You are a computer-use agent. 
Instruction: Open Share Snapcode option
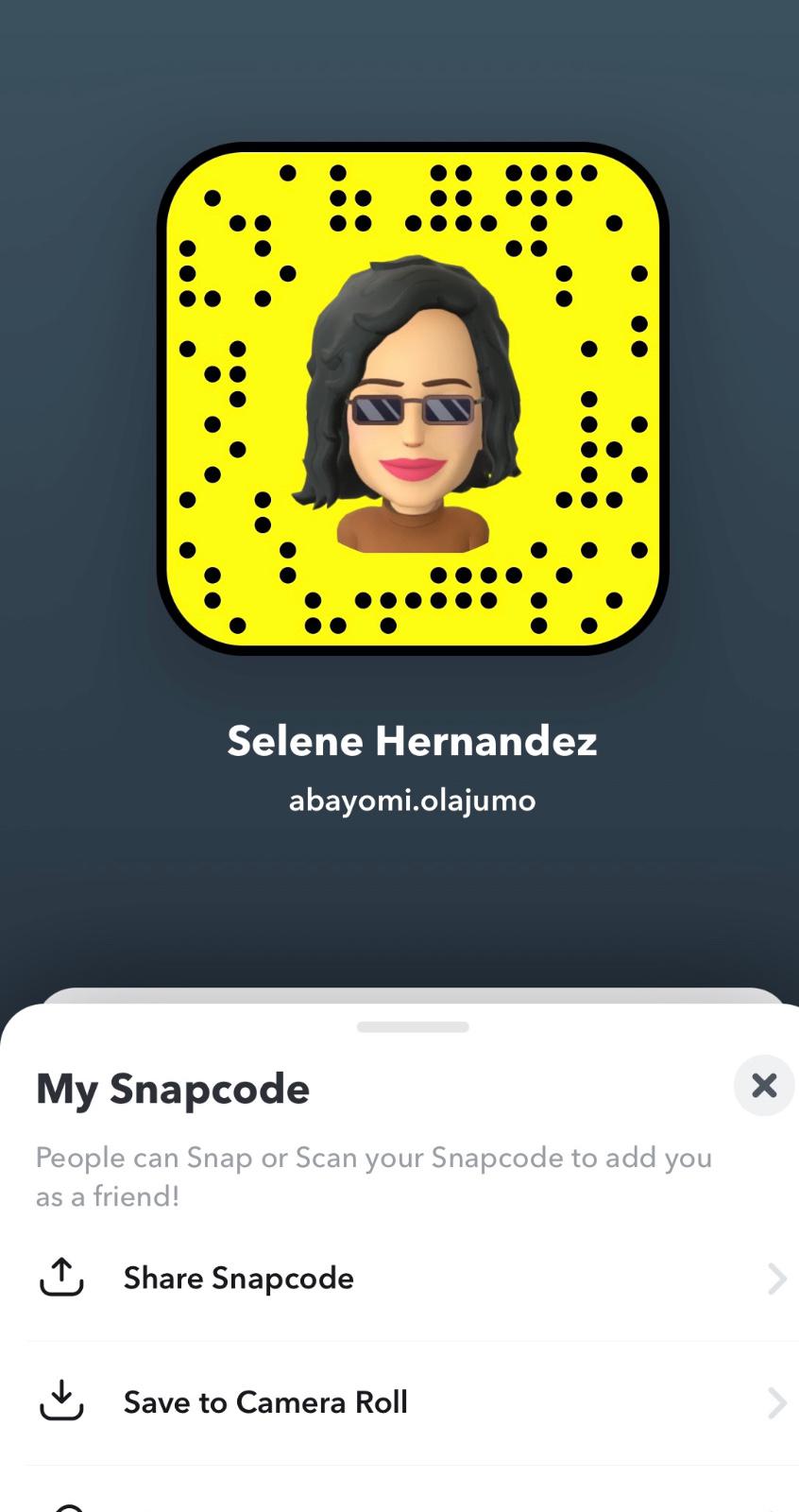pyautogui.click(x=238, y=1279)
